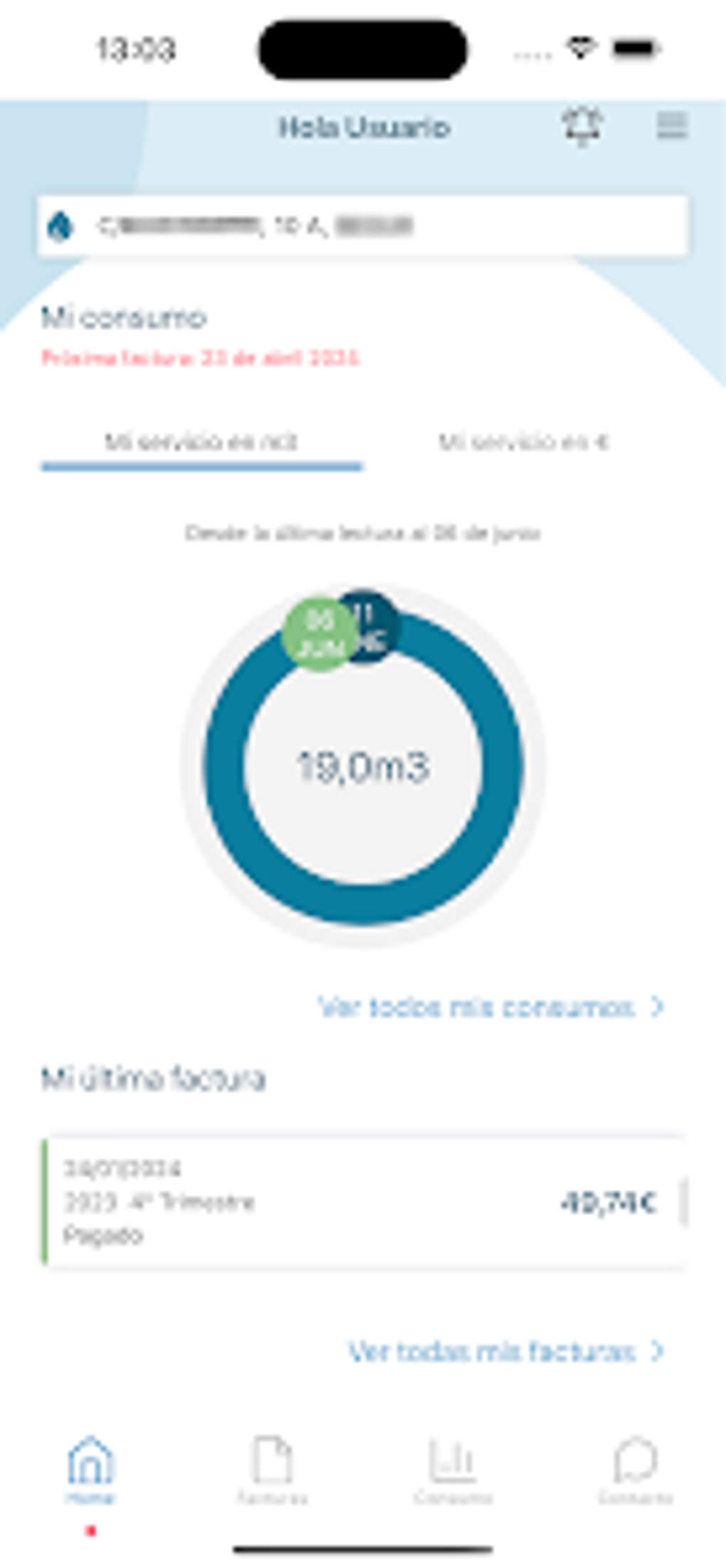Switch to the Consumo tab

453,1469
